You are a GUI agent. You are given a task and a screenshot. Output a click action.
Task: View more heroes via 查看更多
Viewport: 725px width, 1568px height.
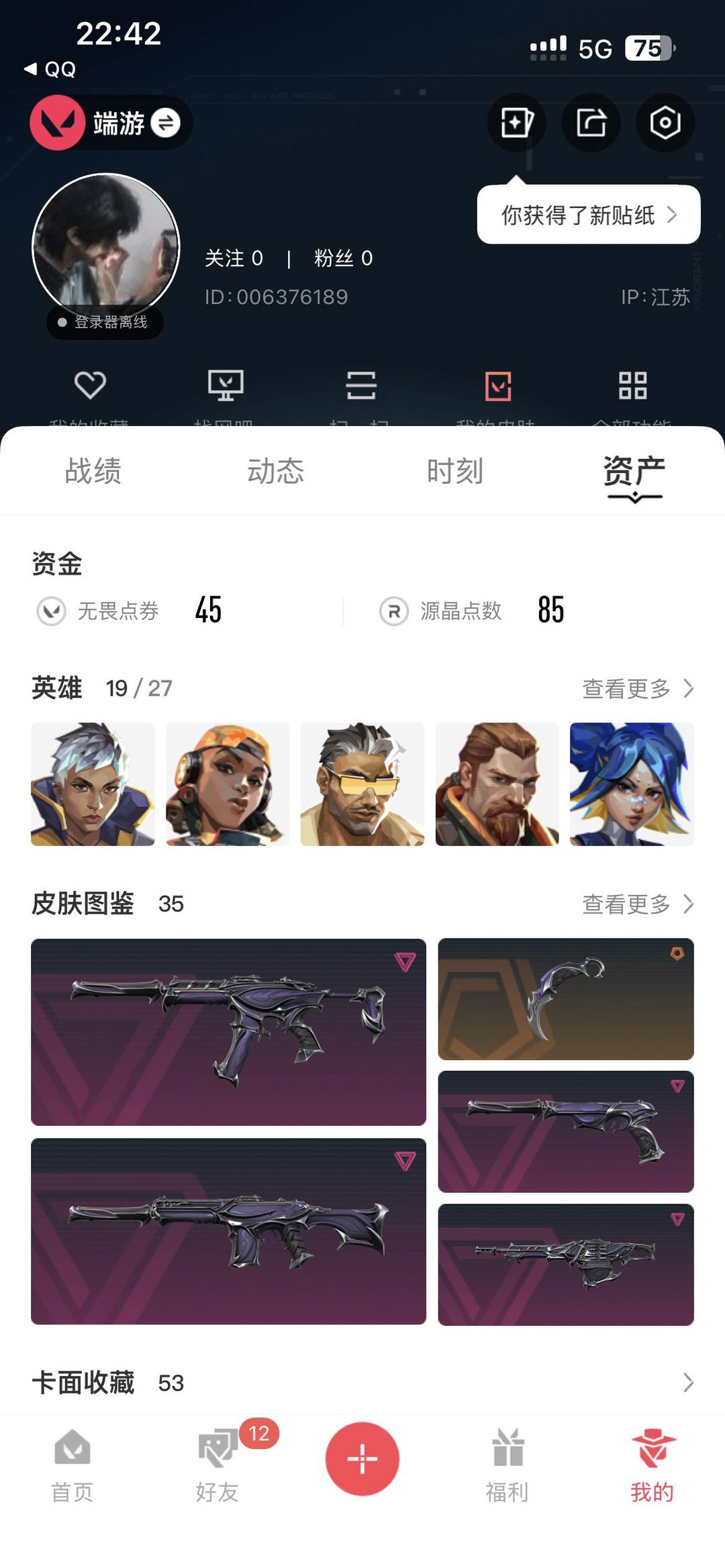click(637, 688)
